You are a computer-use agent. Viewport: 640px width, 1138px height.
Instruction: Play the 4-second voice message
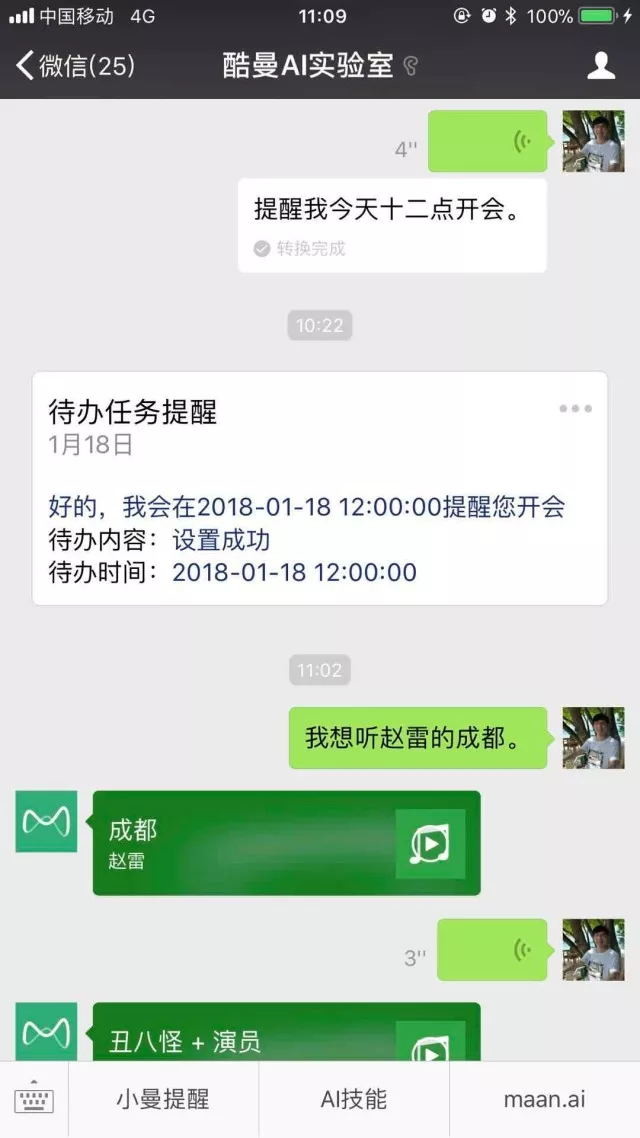(x=488, y=141)
